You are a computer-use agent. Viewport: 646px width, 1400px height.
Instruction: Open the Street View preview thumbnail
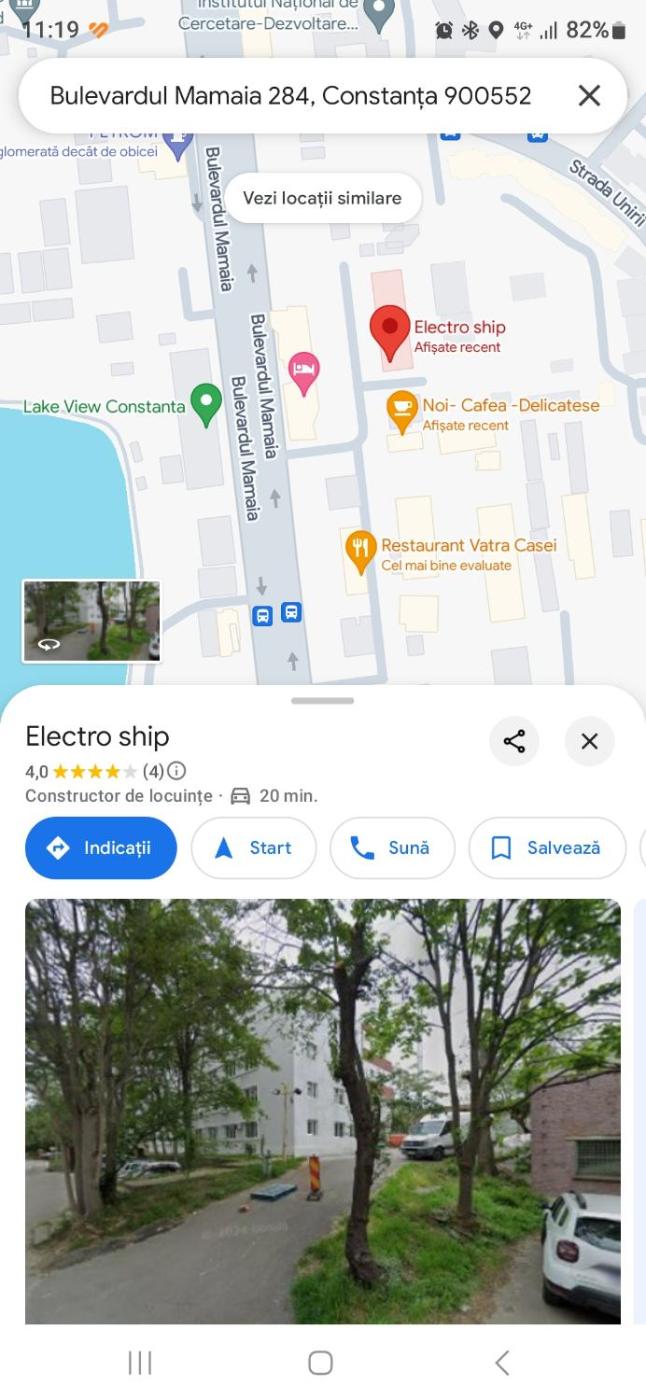[x=91, y=621]
